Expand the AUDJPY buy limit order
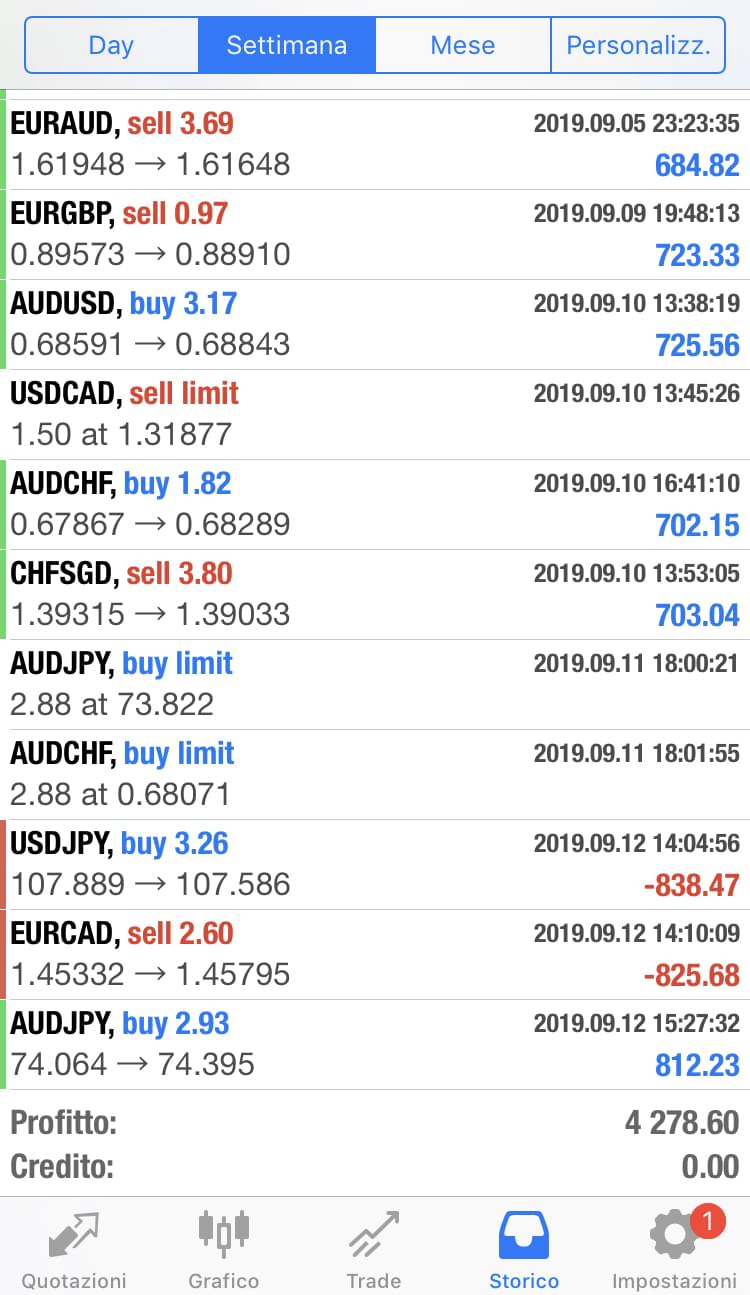750x1295 pixels. (x=375, y=685)
